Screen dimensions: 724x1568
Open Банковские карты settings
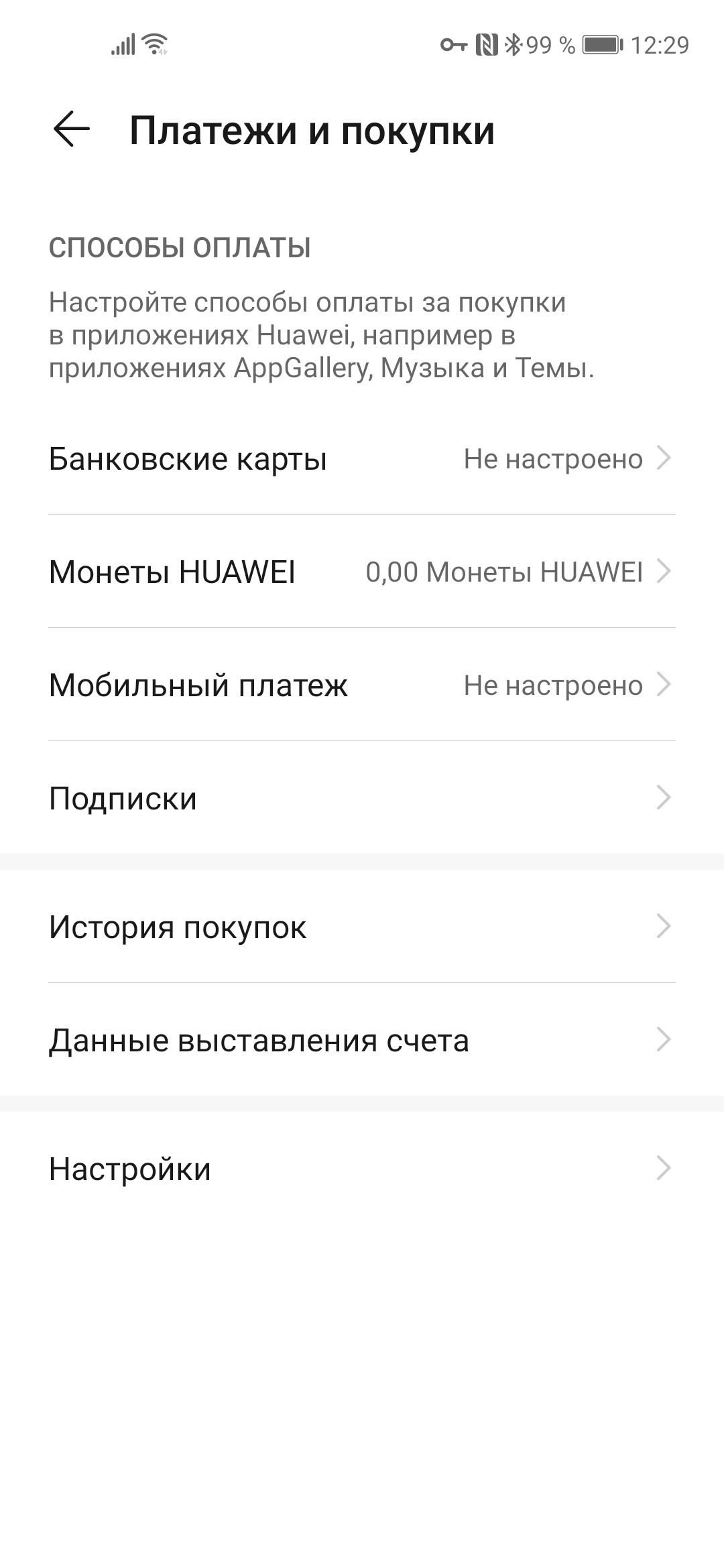coord(362,459)
